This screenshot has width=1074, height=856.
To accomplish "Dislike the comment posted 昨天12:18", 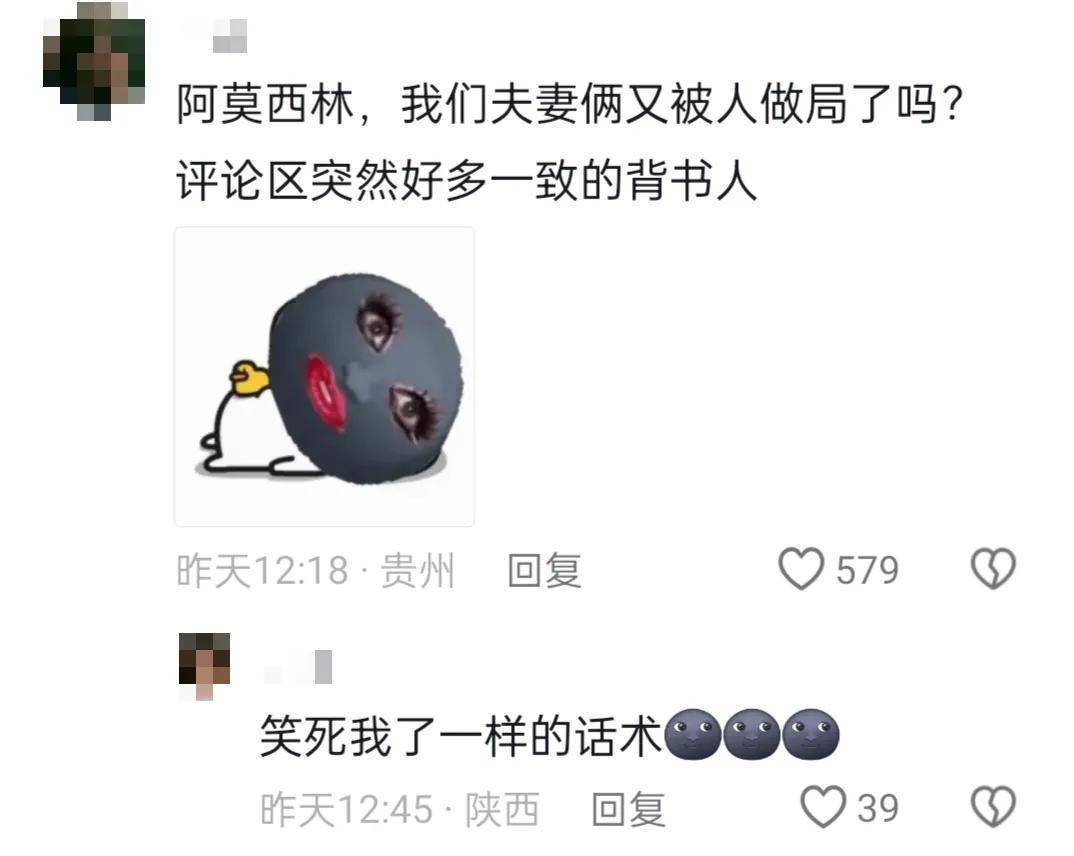I will [x=993, y=570].
